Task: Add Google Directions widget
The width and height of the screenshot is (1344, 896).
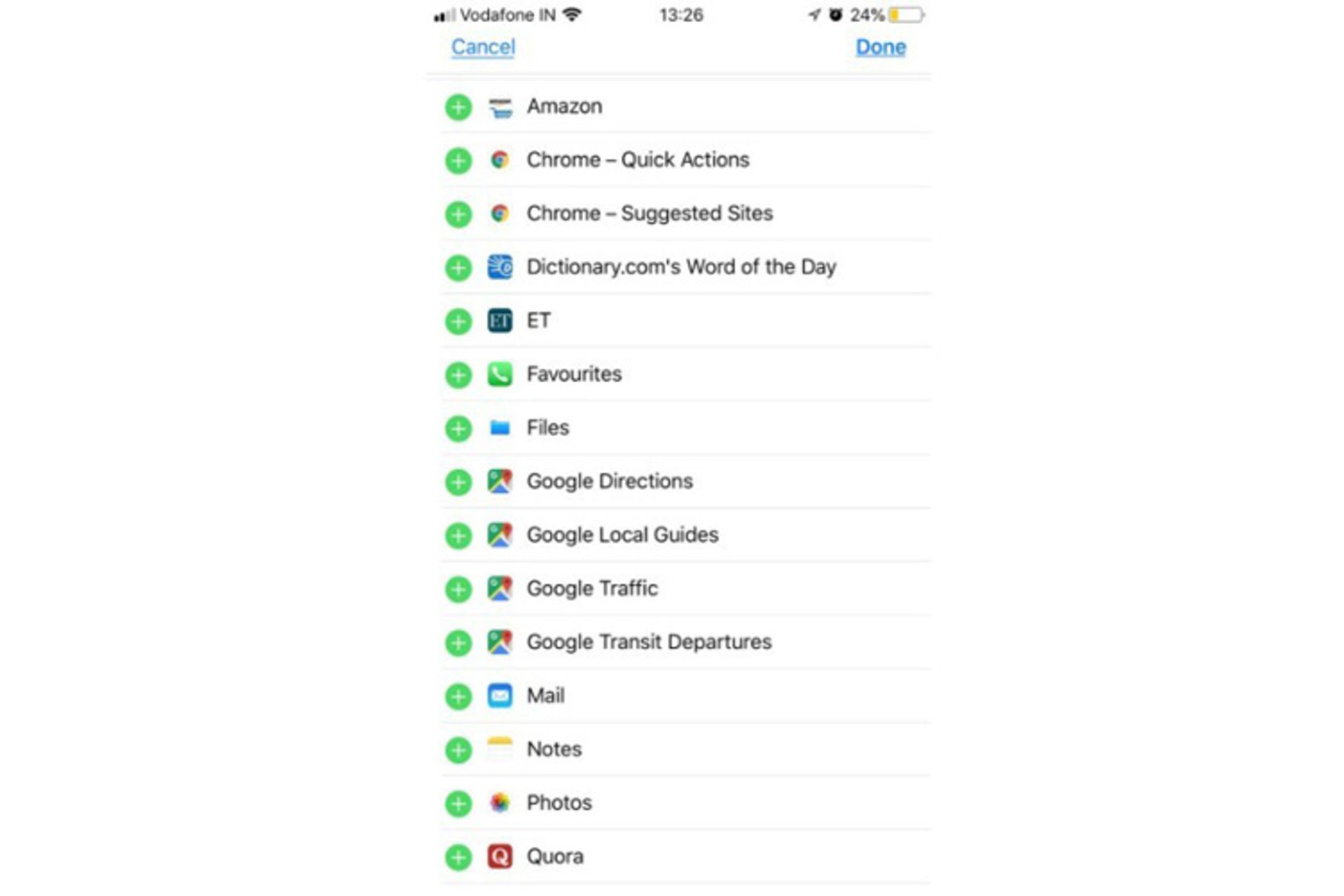Action: coord(458,482)
